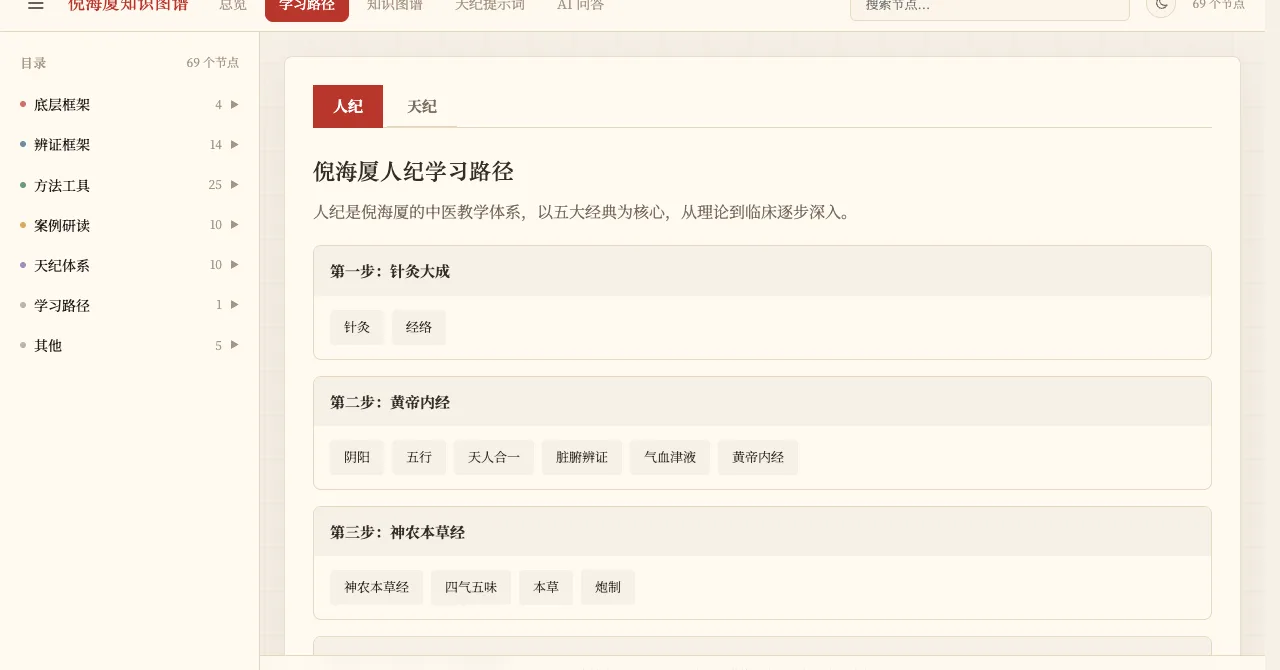The image size is (1280, 670).
Task: Open the 经络 node chip
Action: coord(419,327)
